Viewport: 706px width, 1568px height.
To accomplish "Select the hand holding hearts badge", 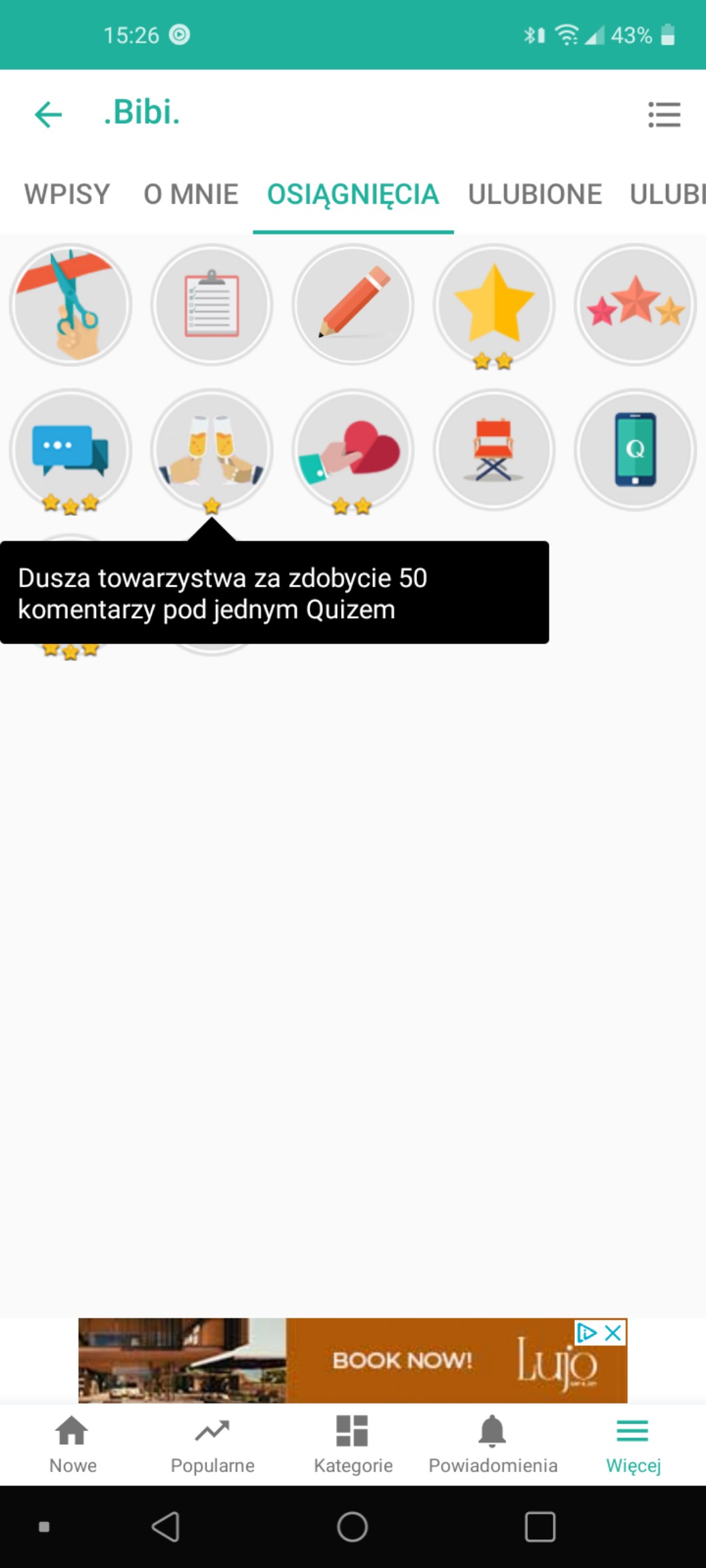I will coord(353,450).
